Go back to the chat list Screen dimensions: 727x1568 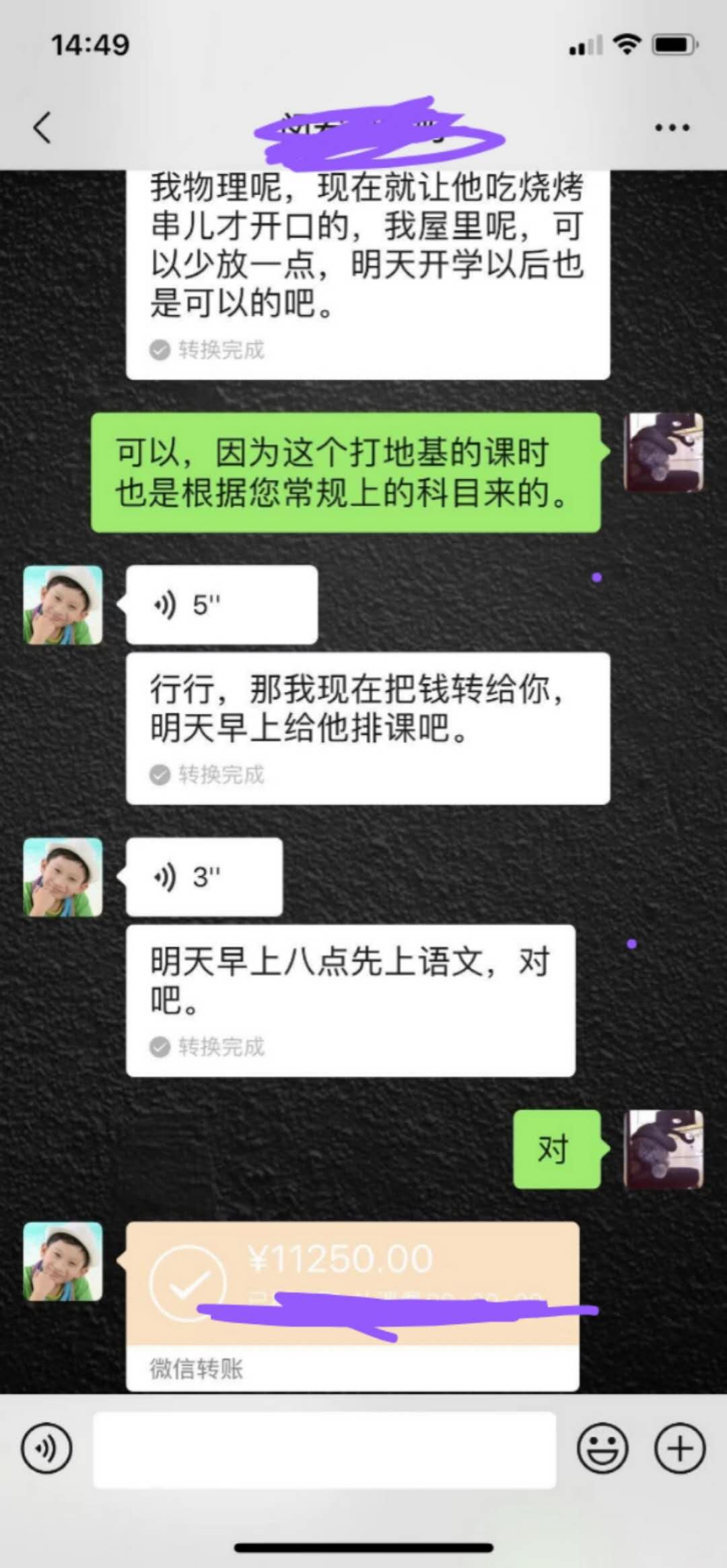coord(42,127)
